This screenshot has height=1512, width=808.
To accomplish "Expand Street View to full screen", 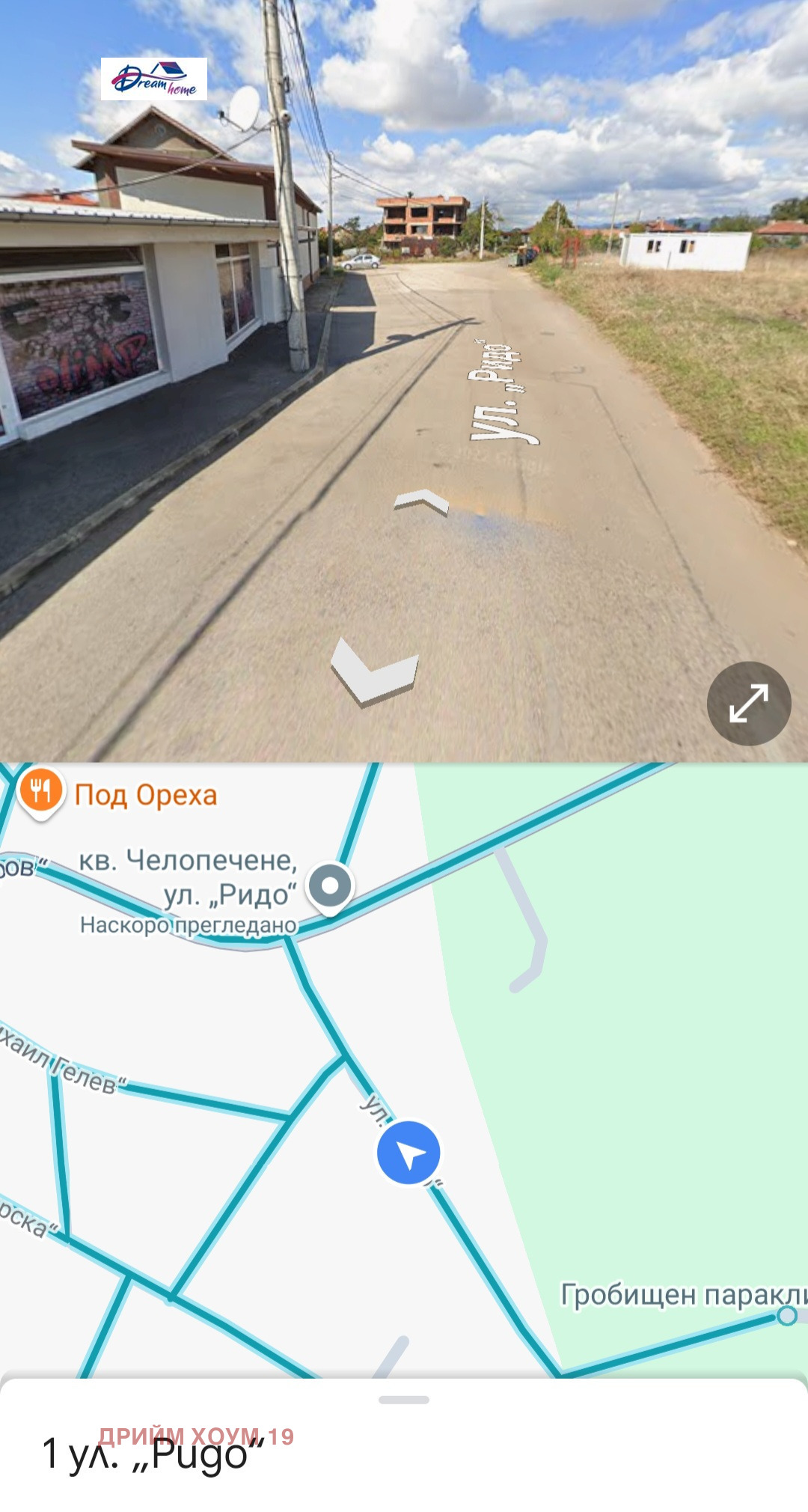I will 748,704.
